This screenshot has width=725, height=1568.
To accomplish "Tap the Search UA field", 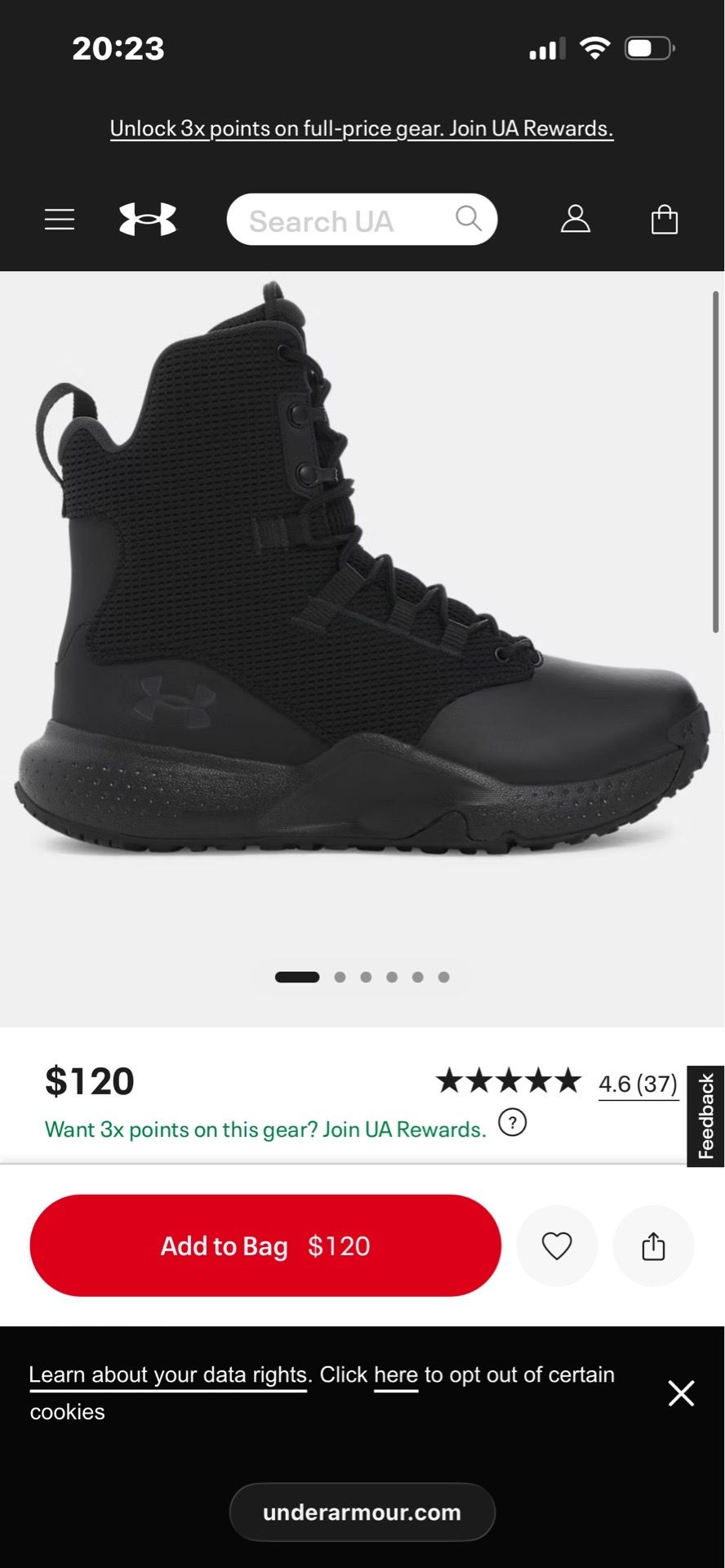I will pos(362,220).
